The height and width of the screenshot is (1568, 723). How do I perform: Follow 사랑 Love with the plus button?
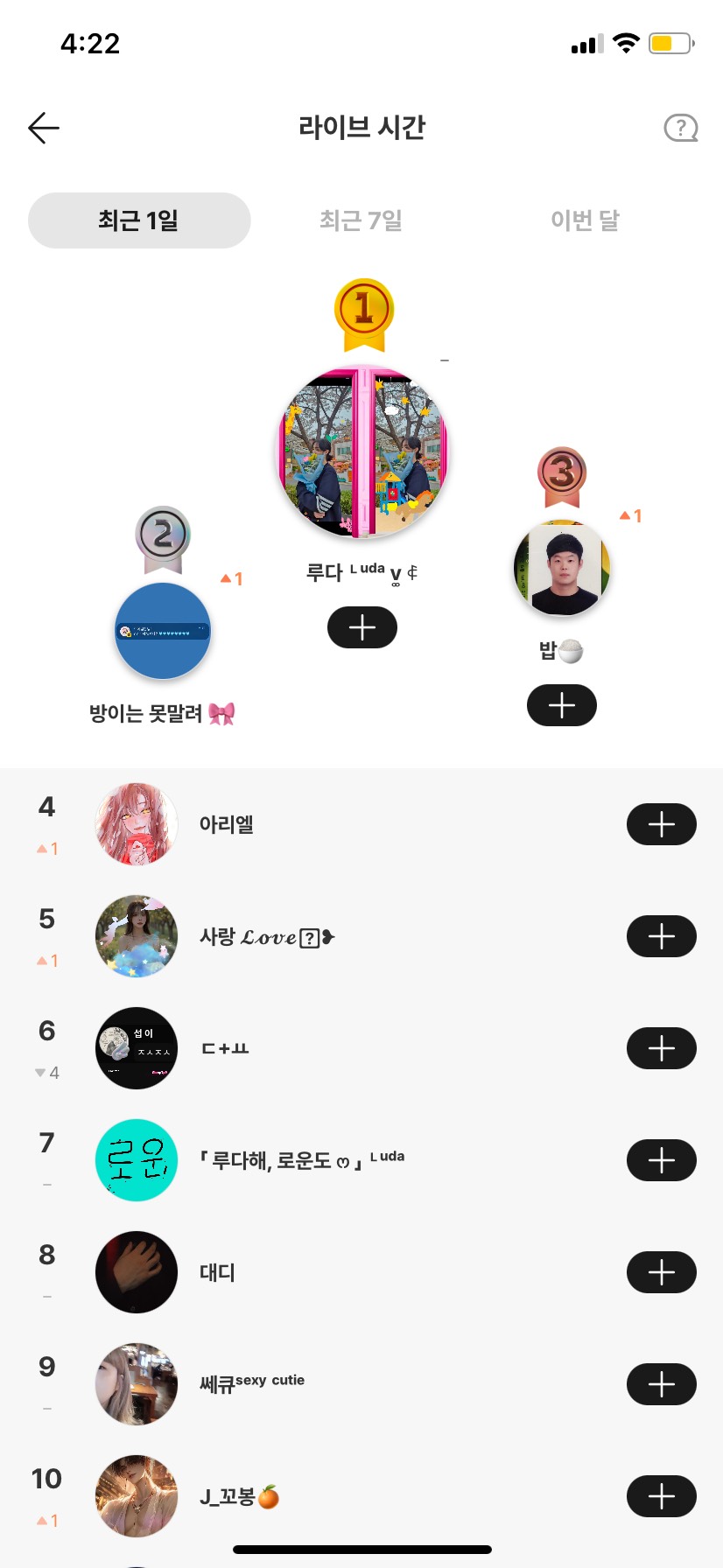click(661, 936)
